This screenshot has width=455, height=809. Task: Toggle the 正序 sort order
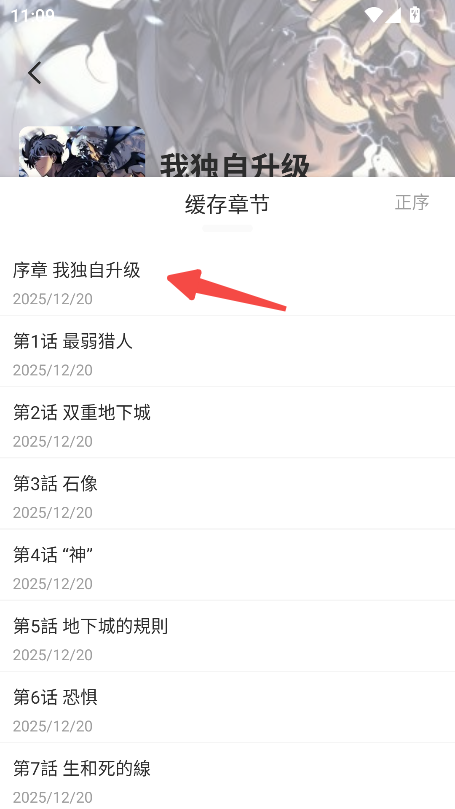tap(412, 202)
